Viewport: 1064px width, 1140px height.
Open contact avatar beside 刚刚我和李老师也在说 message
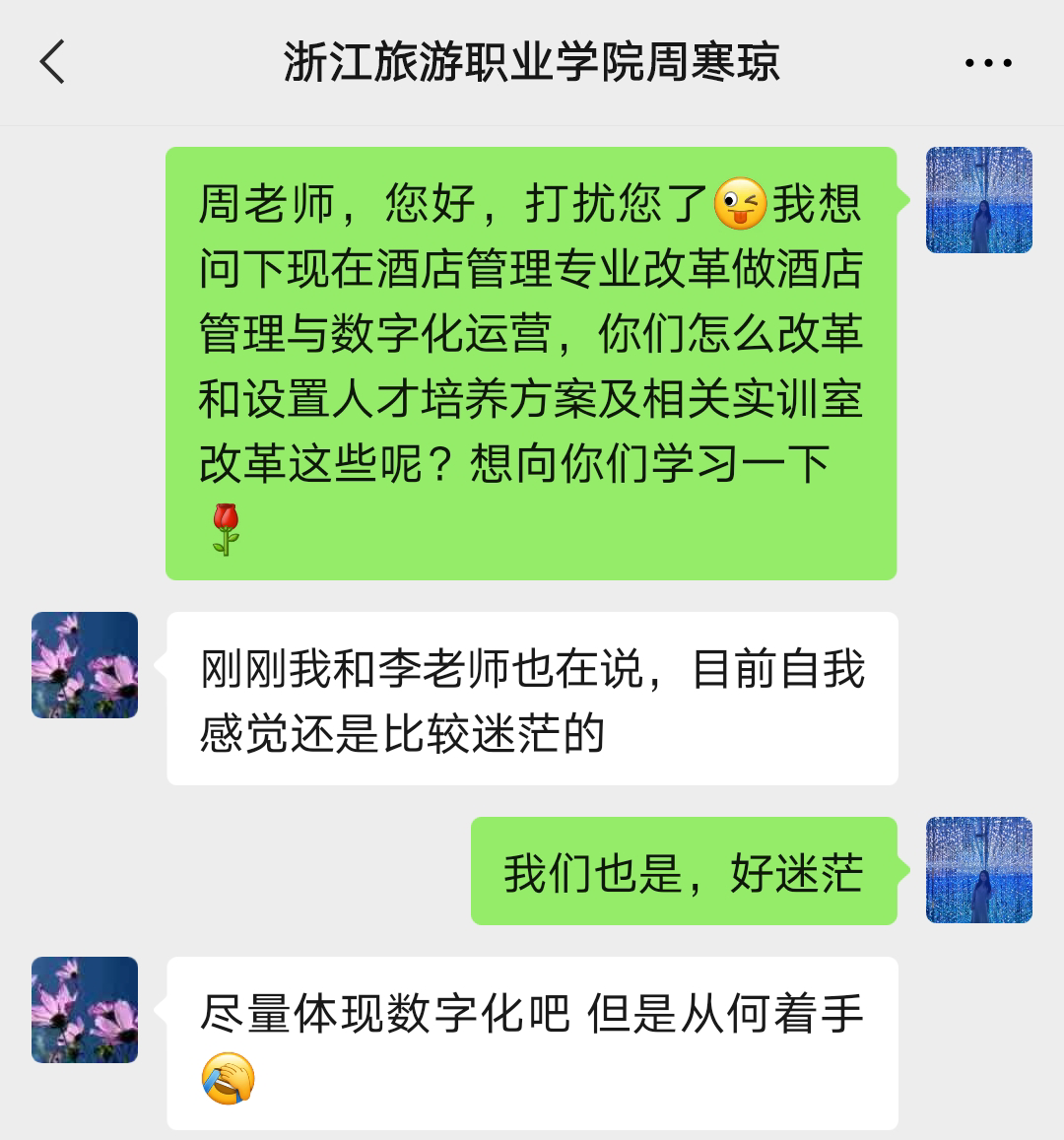(85, 665)
